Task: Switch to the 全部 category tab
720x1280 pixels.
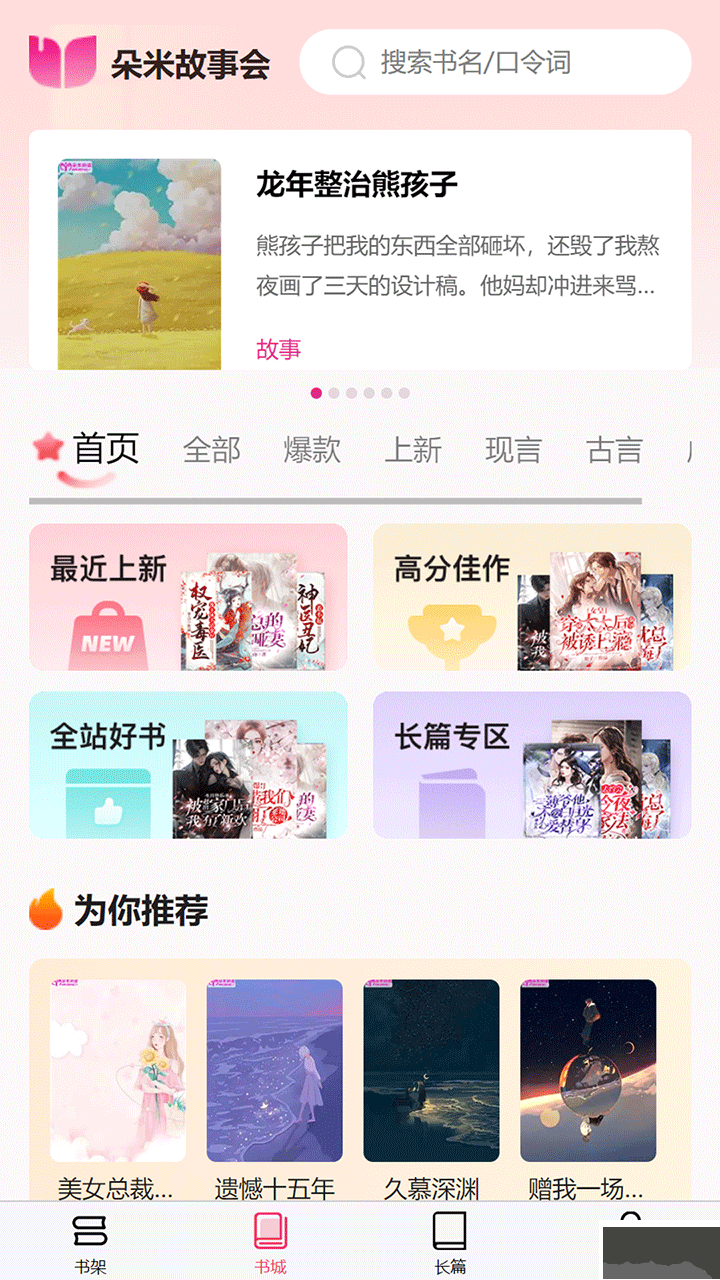Action: 214,451
